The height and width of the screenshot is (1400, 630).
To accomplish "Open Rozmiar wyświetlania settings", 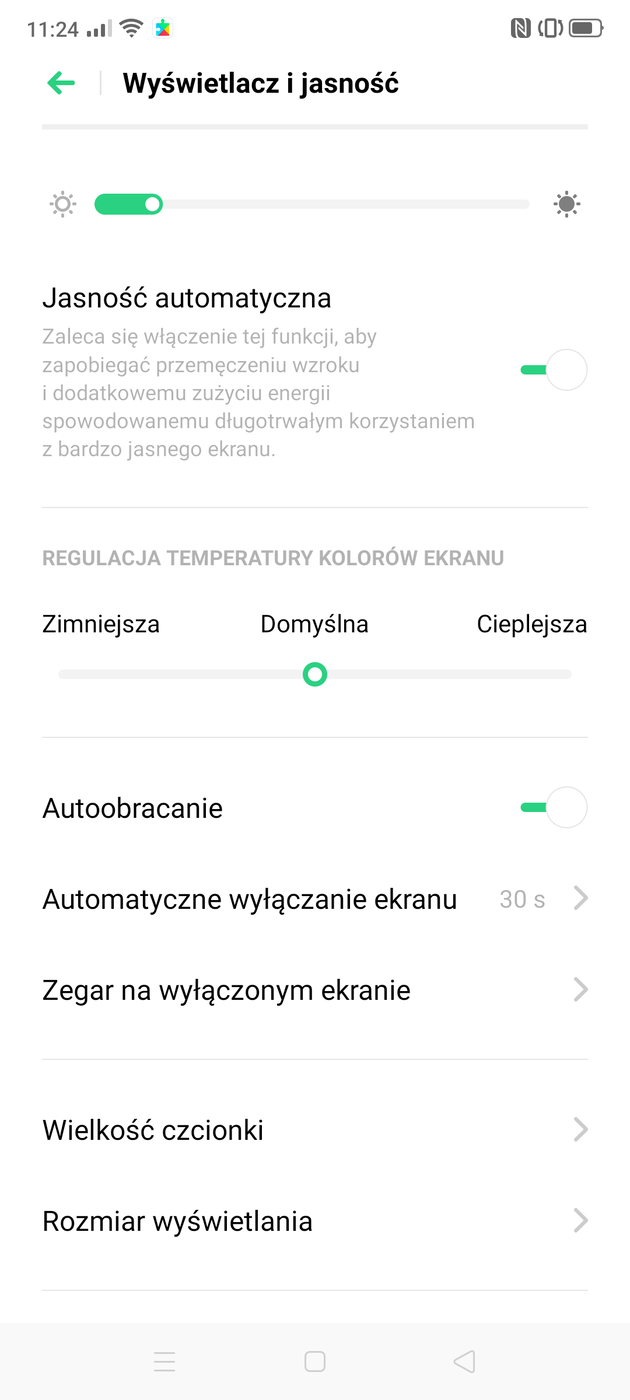I will click(x=314, y=1221).
